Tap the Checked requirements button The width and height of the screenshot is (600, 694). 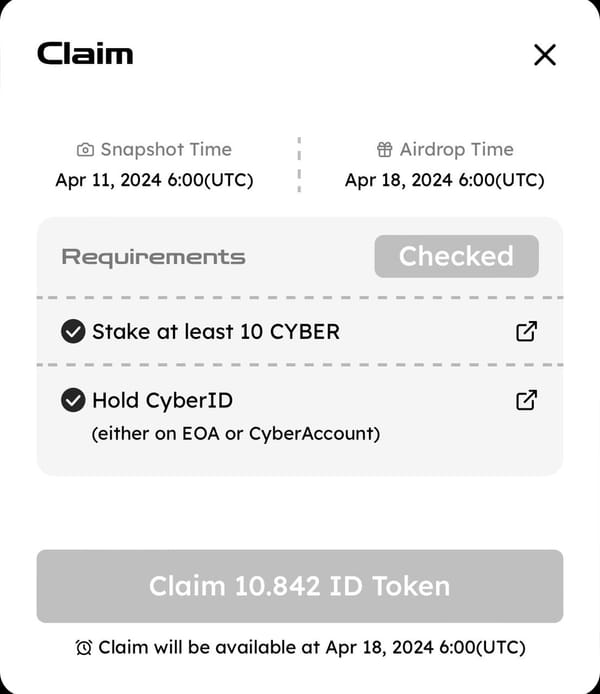tap(456, 256)
